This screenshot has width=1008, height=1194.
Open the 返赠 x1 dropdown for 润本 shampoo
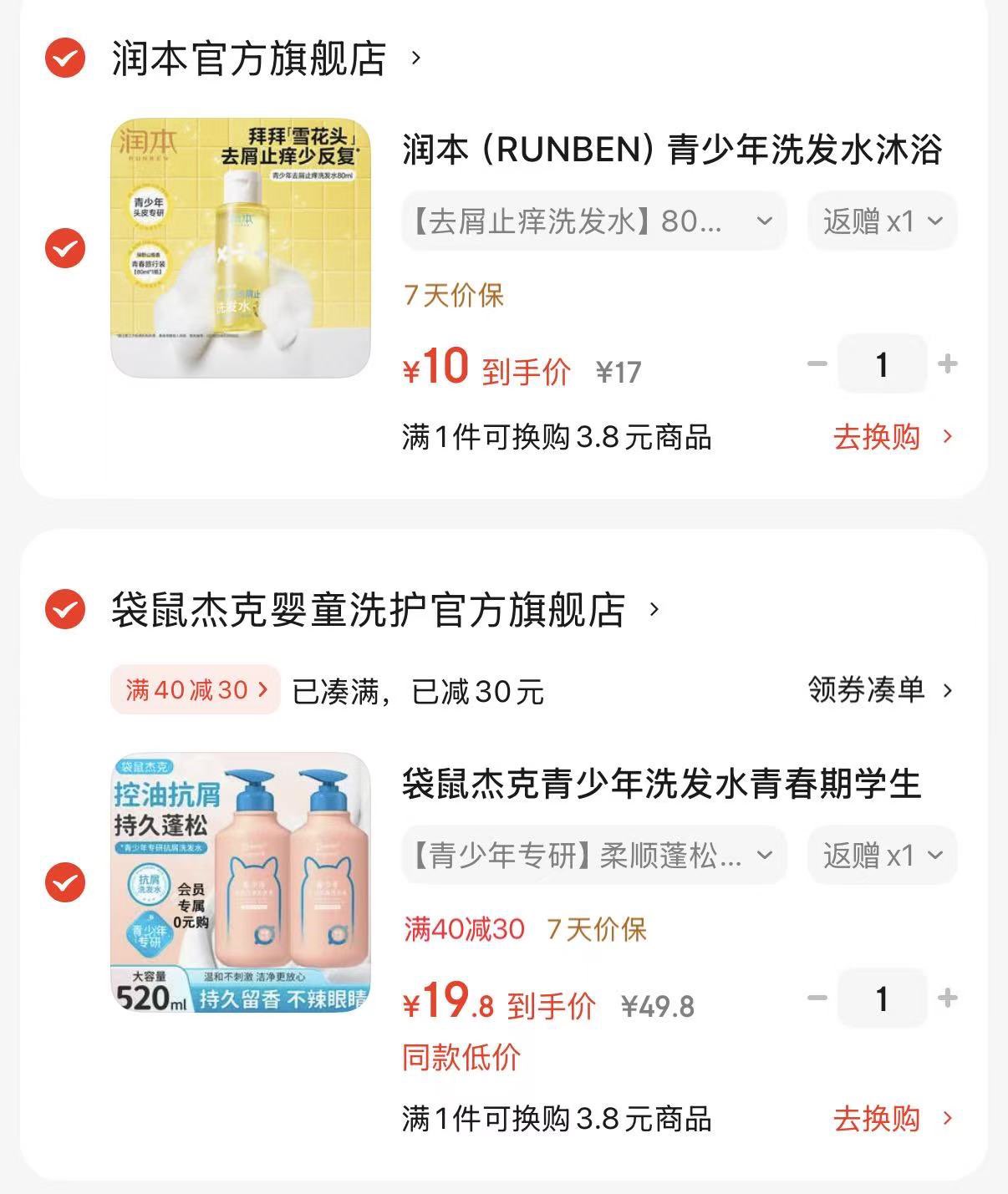click(x=882, y=221)
